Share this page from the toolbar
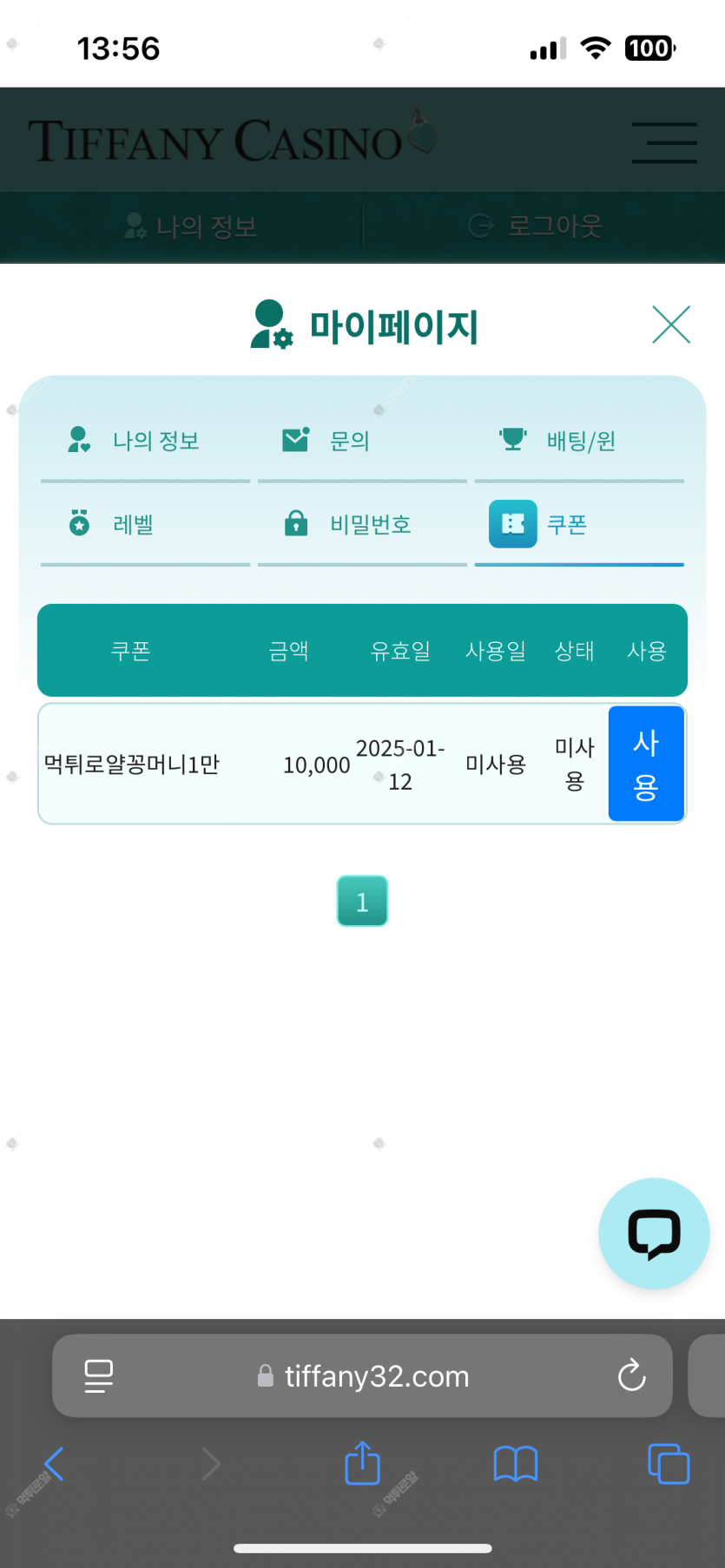Viewport: 725px width, 1568px height. coord(362,1464)
